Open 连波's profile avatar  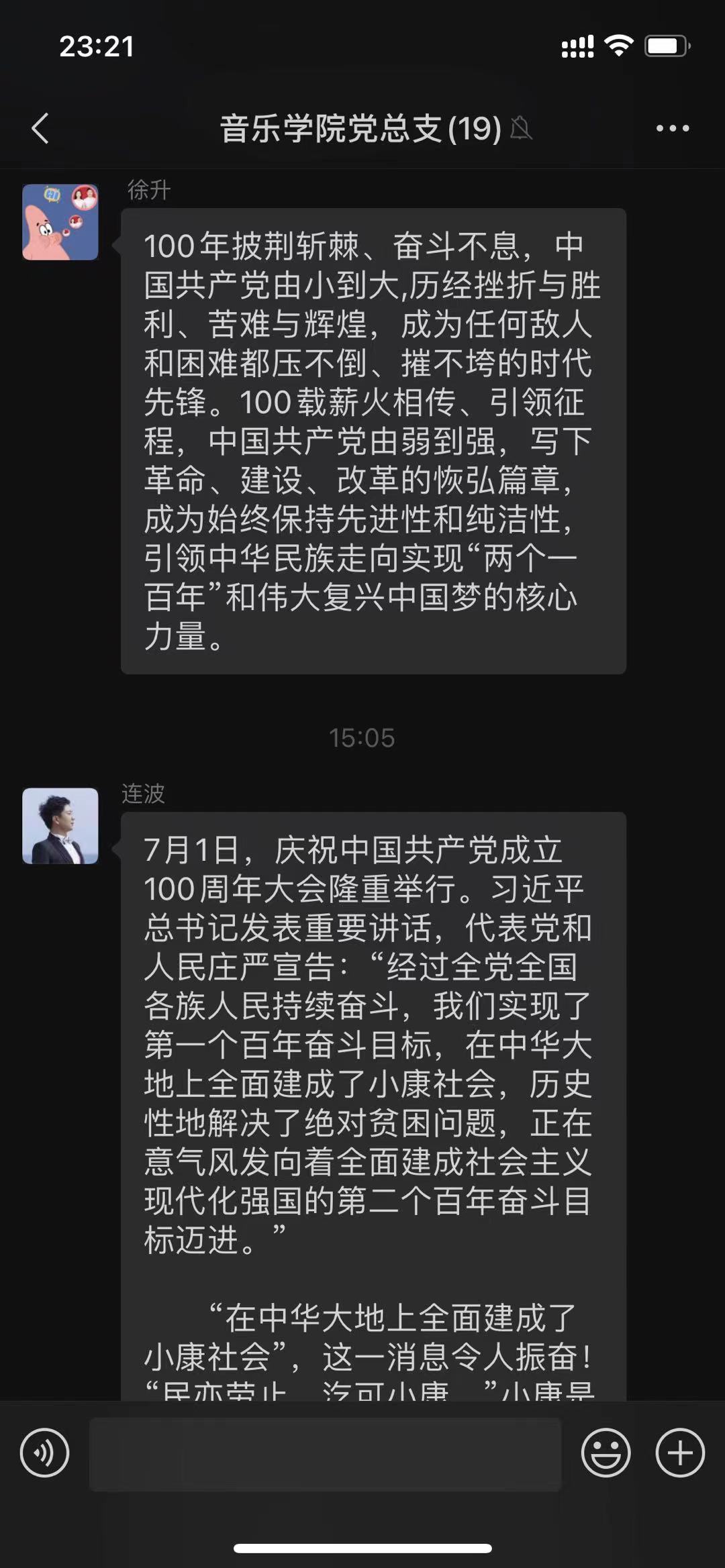pyautogui.click(x=60, y=826)
